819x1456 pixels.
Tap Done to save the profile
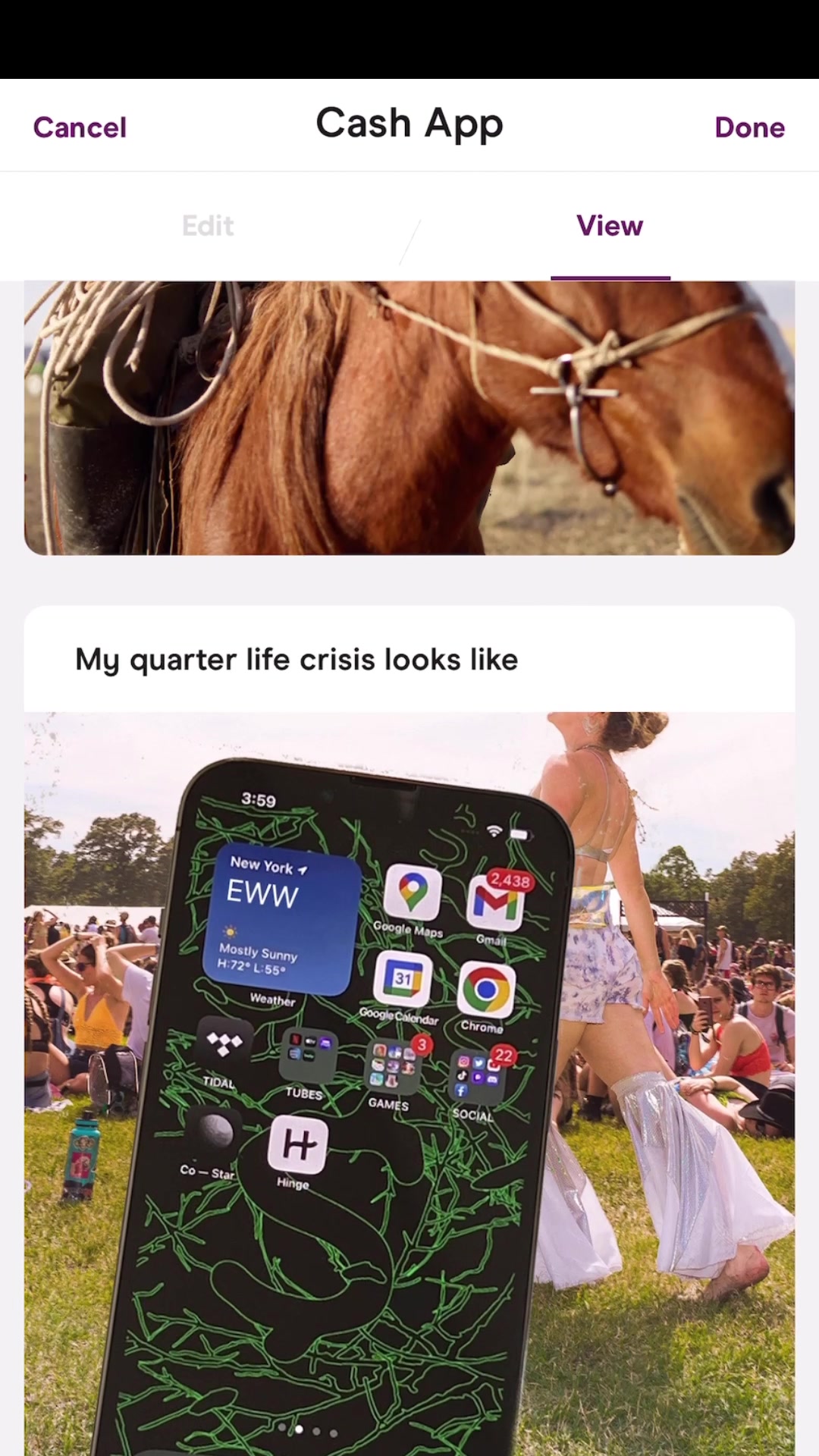click(x=749, y=127)
